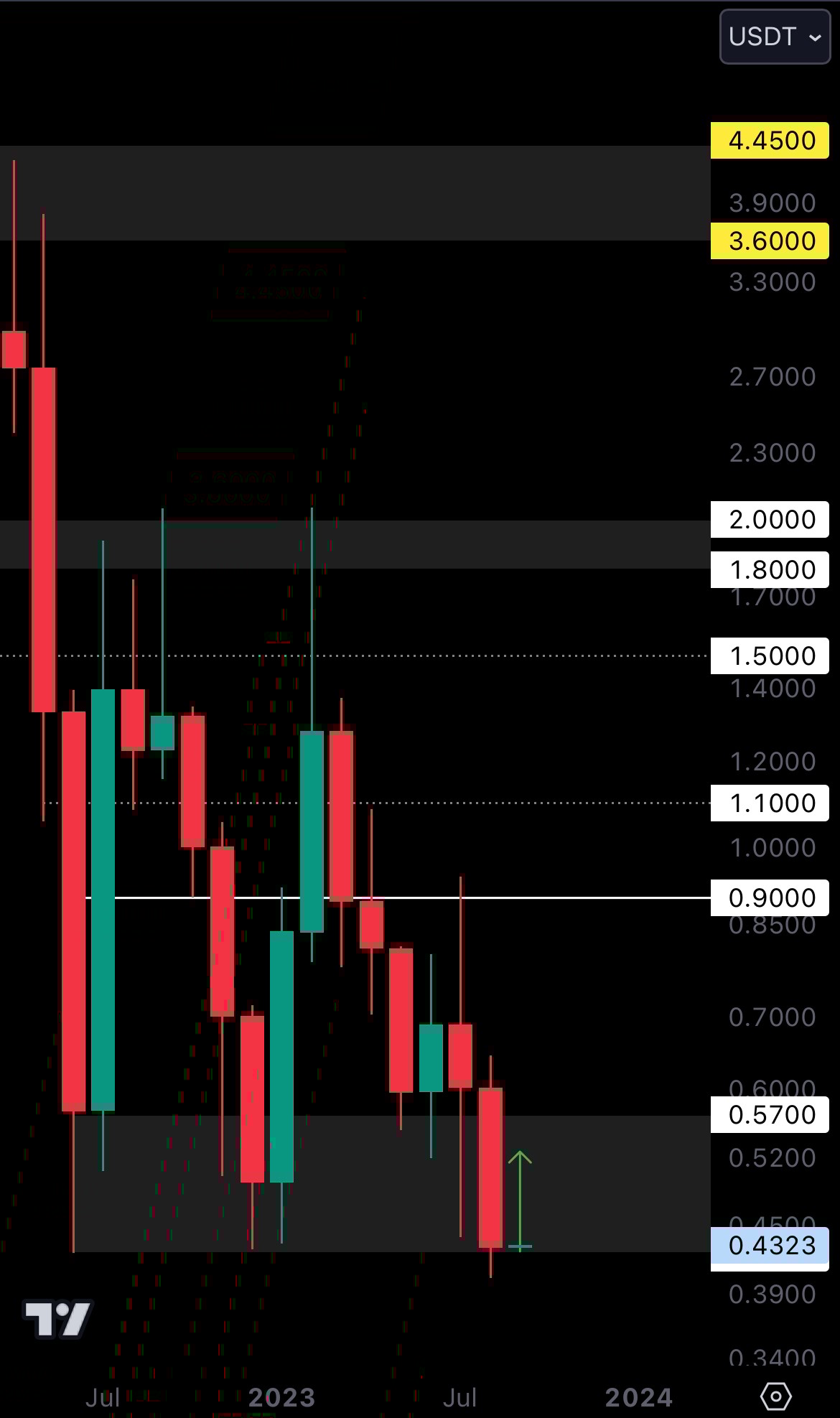840x1418 pixels.
Task: Select the 1.1000 dotted level label
Action: point(769,803)
